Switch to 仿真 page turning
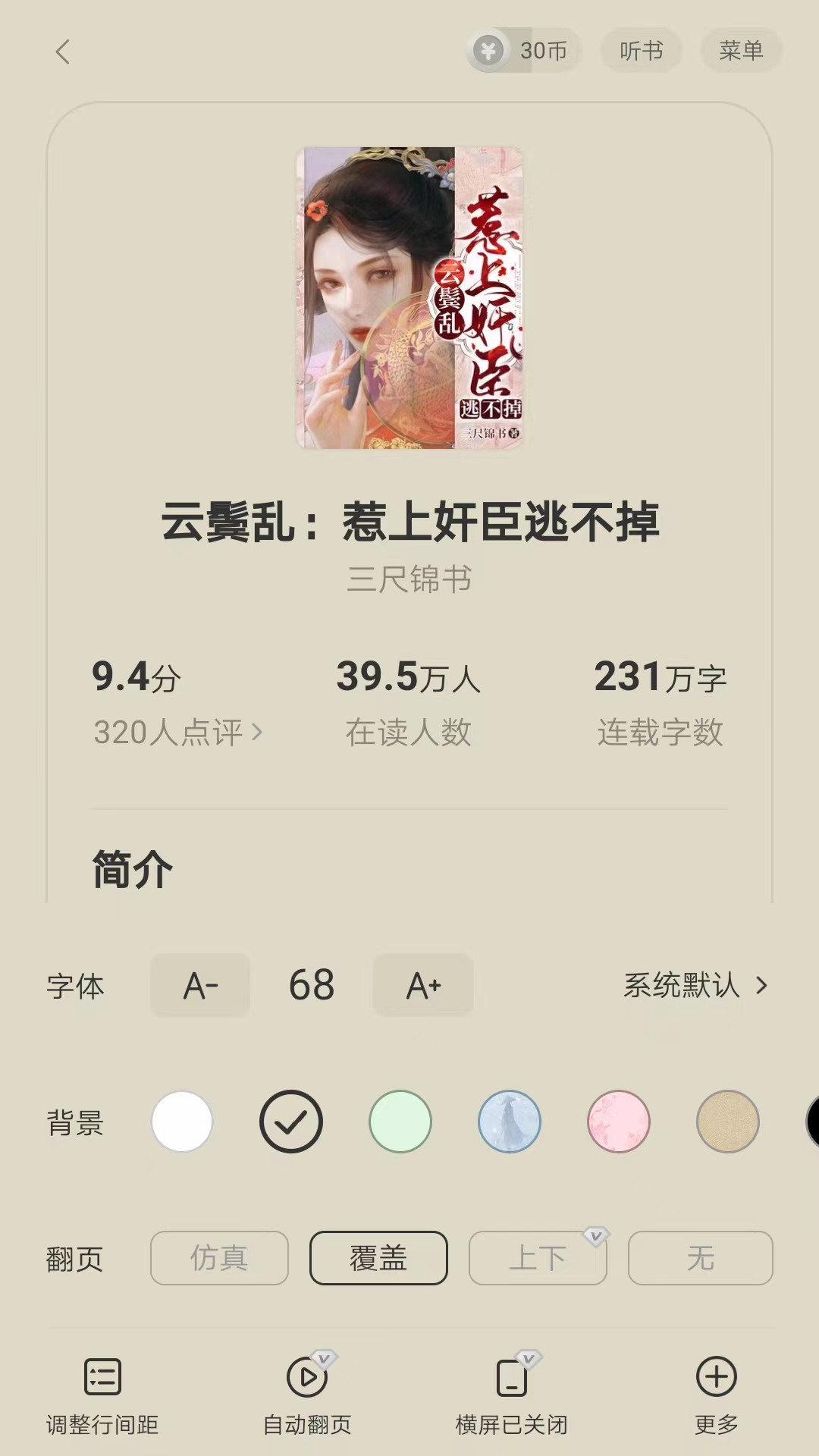The height and width of the screenshot is (1456, 819). (x=219, y=1257)
